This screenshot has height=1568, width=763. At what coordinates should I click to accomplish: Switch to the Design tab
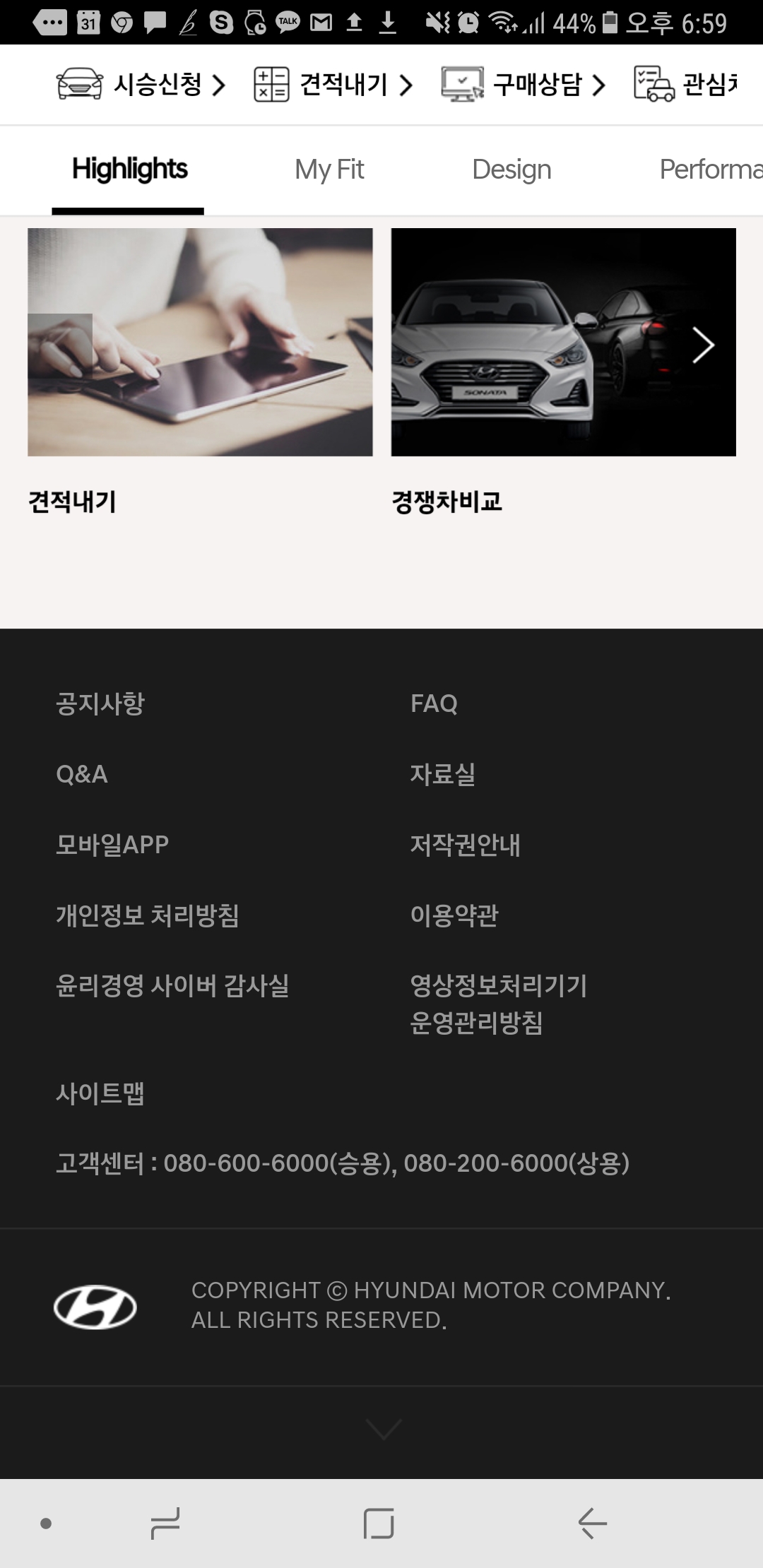511,170
